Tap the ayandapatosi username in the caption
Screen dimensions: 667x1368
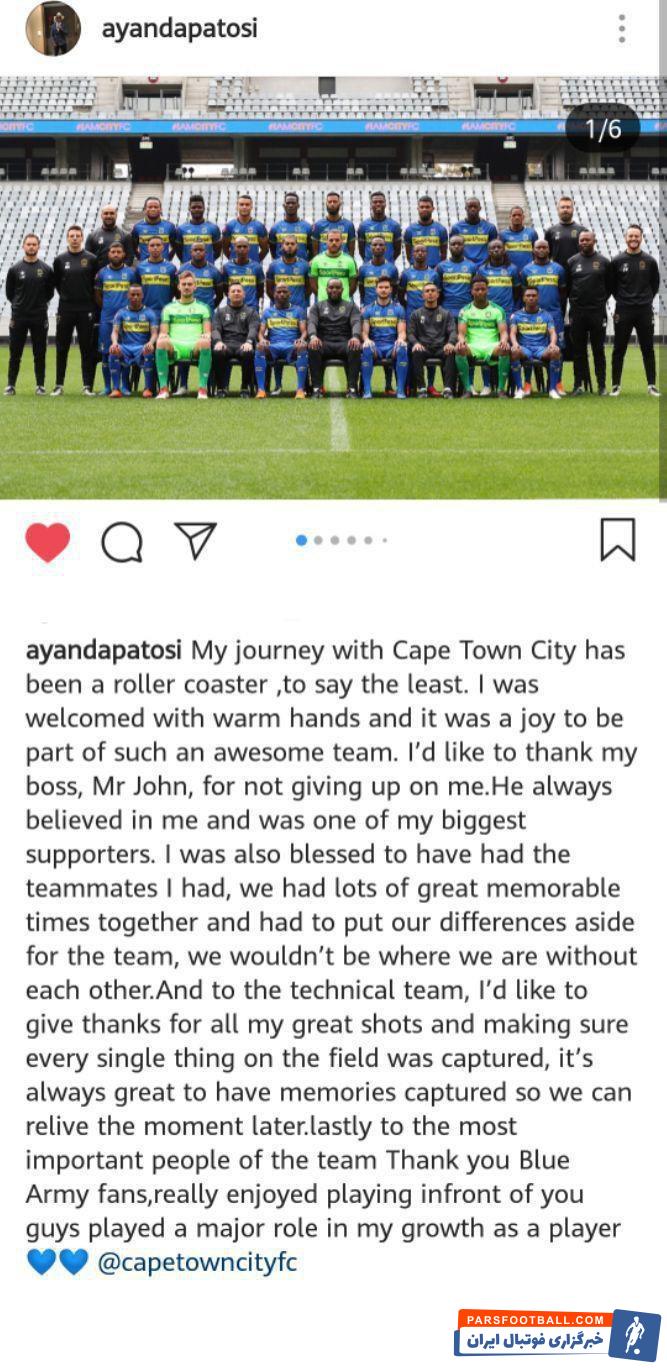(x=103, y=650)
